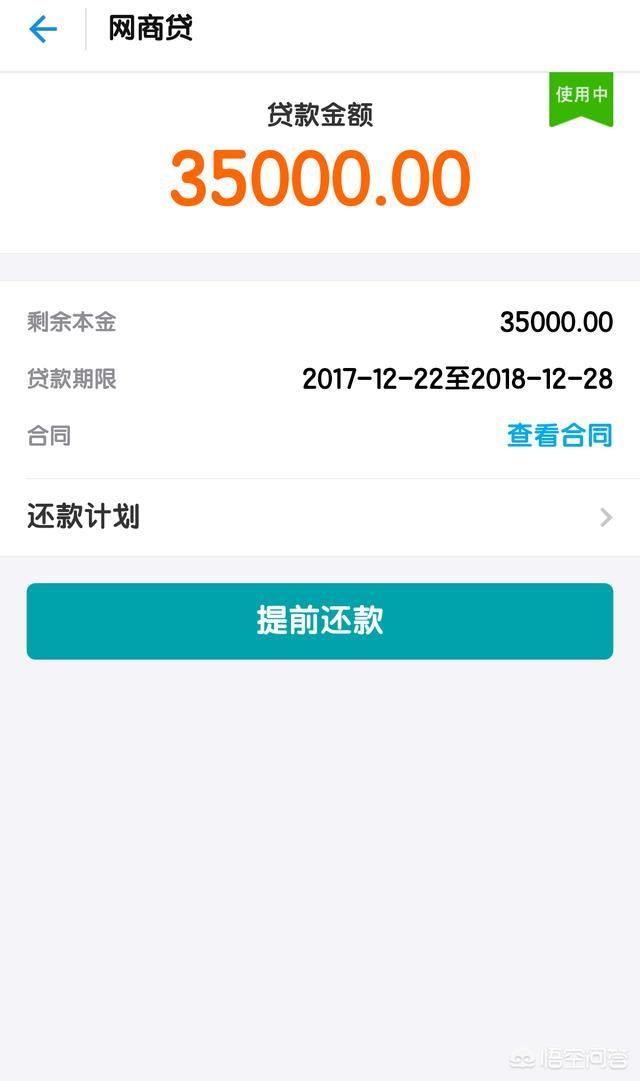Image resolution: width=640 pixels, height=1081 pixels.
Task: Tap the 提前还款 early repayment button
Action: pos(320,621)
